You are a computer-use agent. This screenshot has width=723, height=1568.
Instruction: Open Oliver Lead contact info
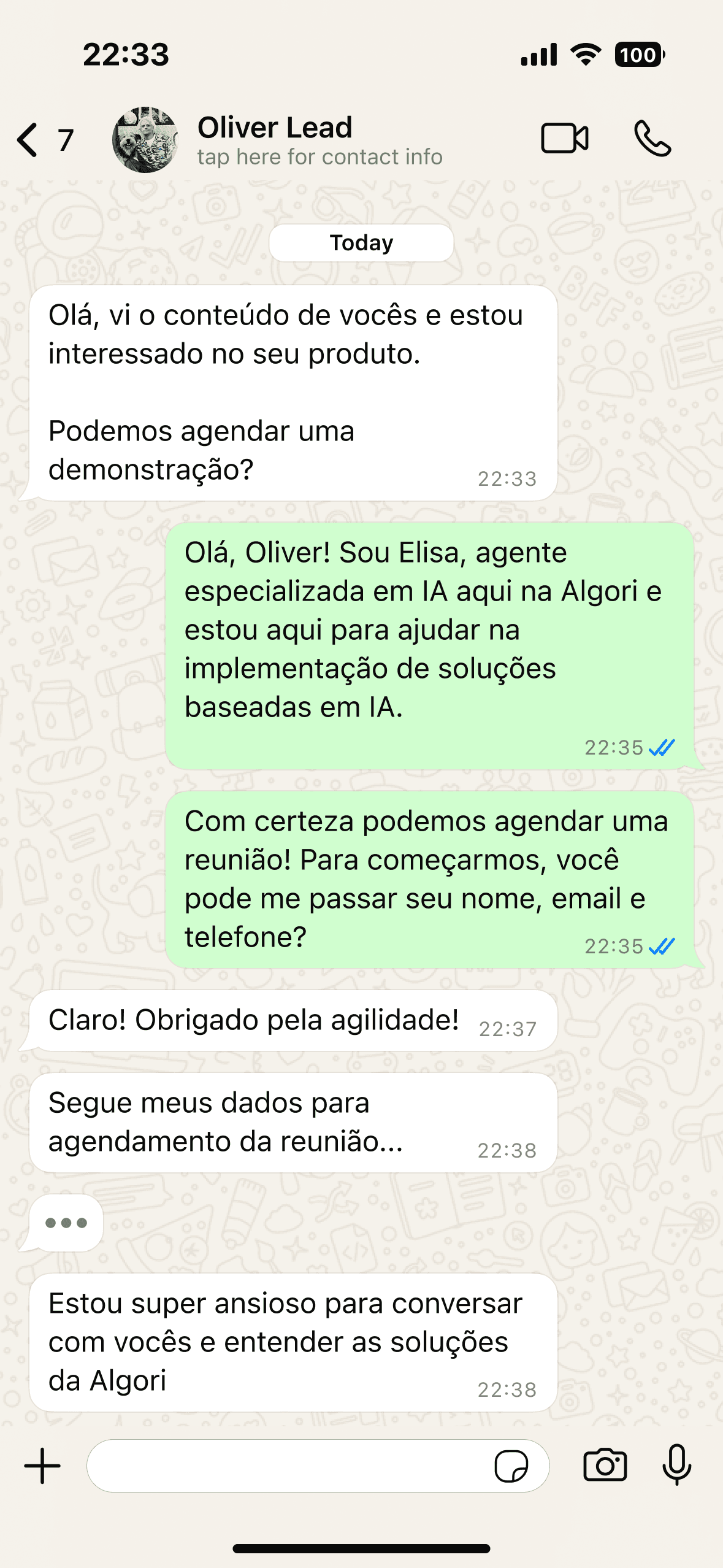pos(319,140)
